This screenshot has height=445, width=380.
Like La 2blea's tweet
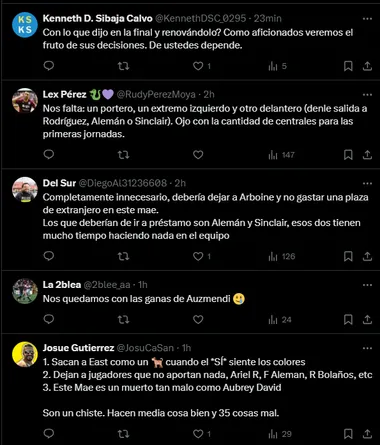pos(198,319)
